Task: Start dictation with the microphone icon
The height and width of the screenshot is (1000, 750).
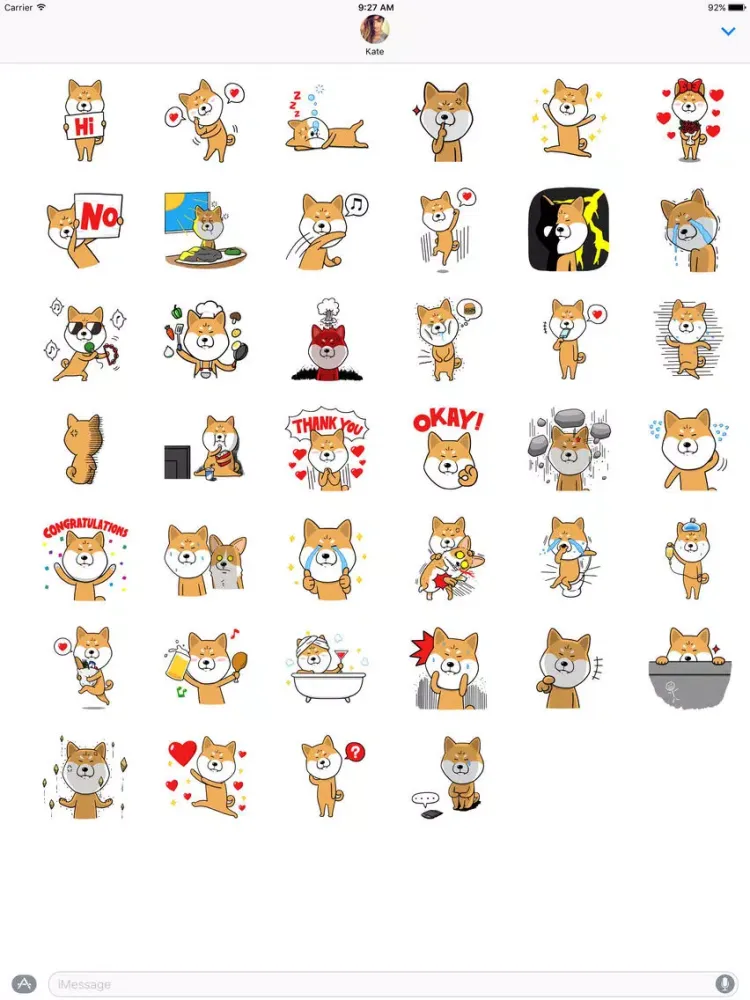Action: [723, 984]
